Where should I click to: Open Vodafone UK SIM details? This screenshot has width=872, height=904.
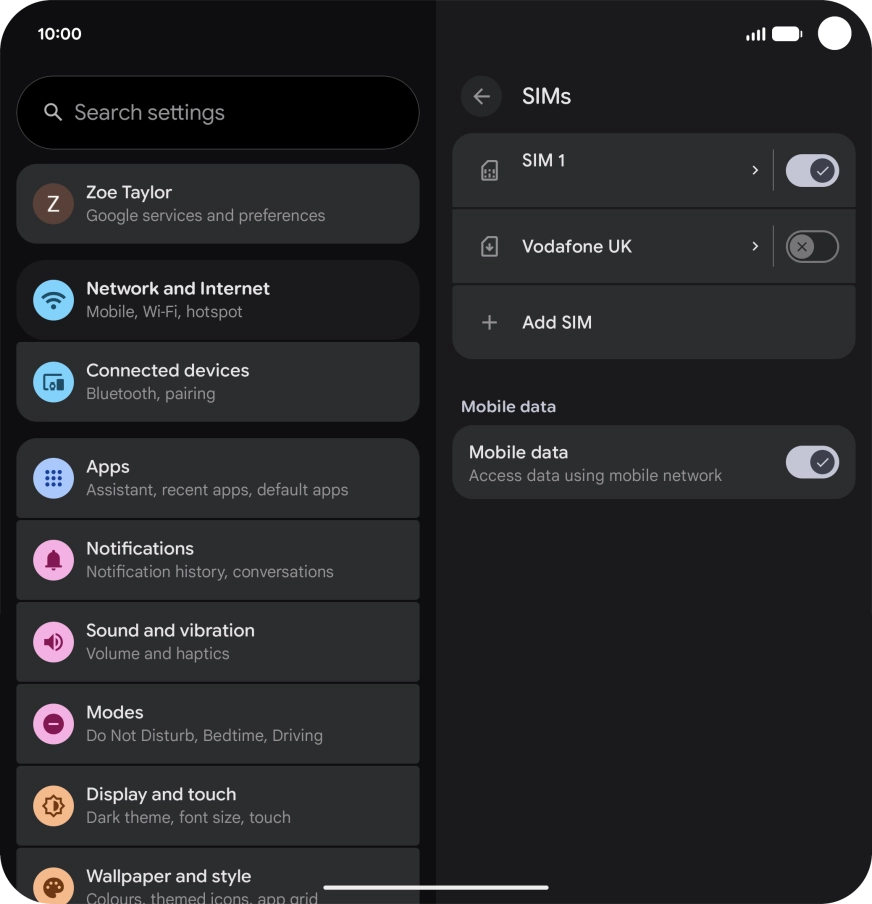click(610, 247)
